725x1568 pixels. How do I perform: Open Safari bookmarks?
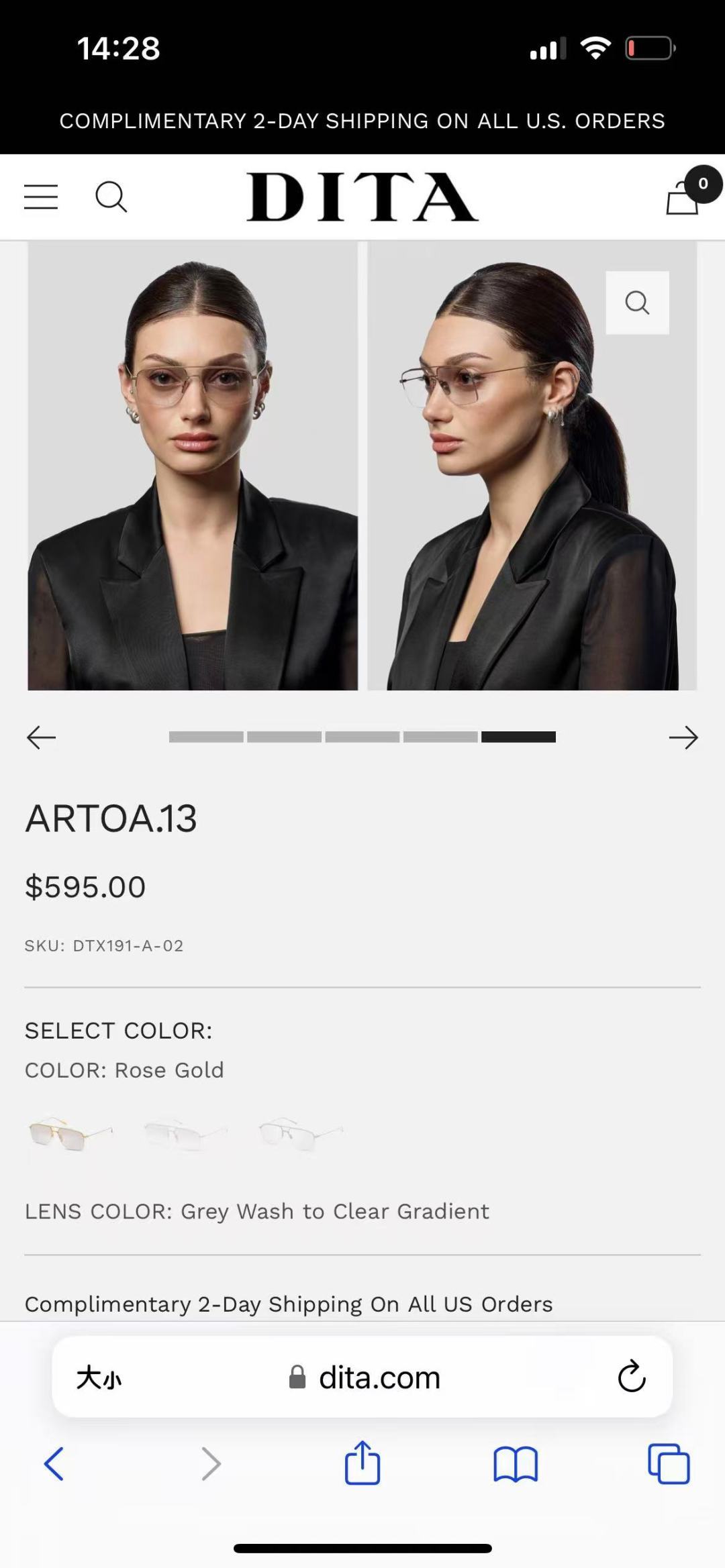pyautogui.click(x=516, y=1463)
